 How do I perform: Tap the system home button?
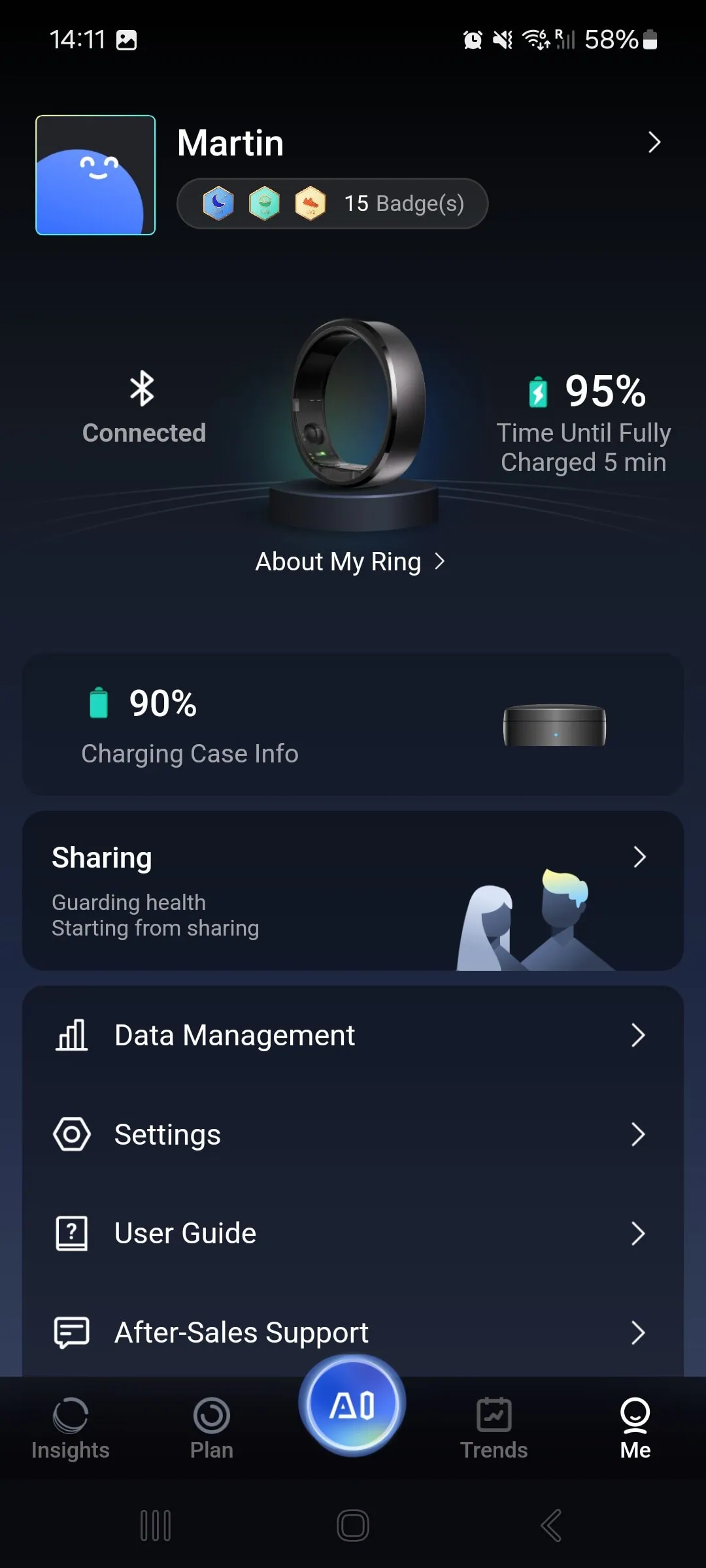tap(353, 1526)
